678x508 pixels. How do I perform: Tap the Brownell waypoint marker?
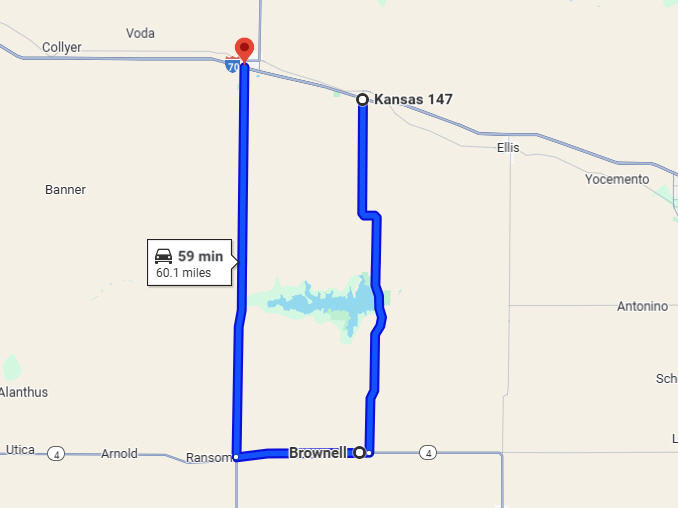[x=359, y=452]
